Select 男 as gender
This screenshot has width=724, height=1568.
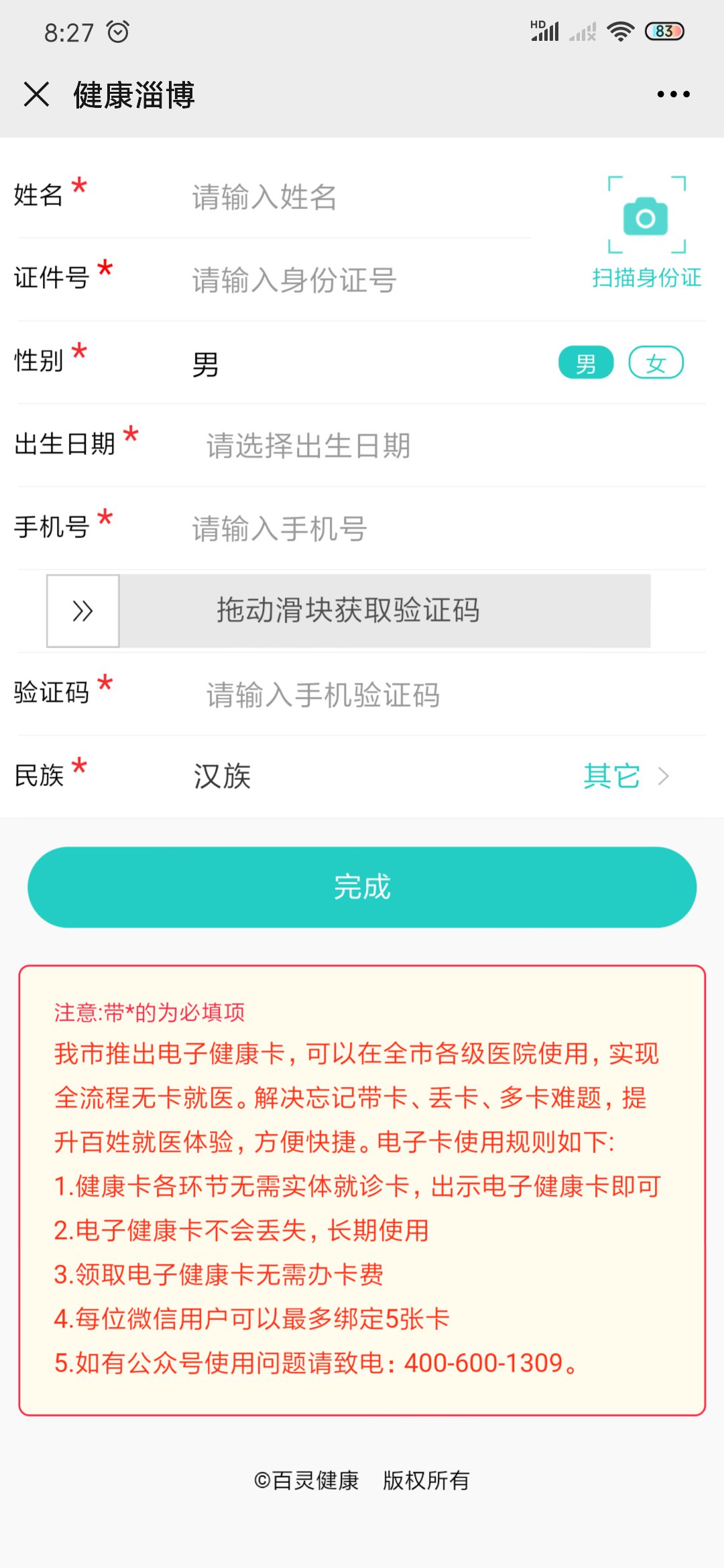point(586,363)
